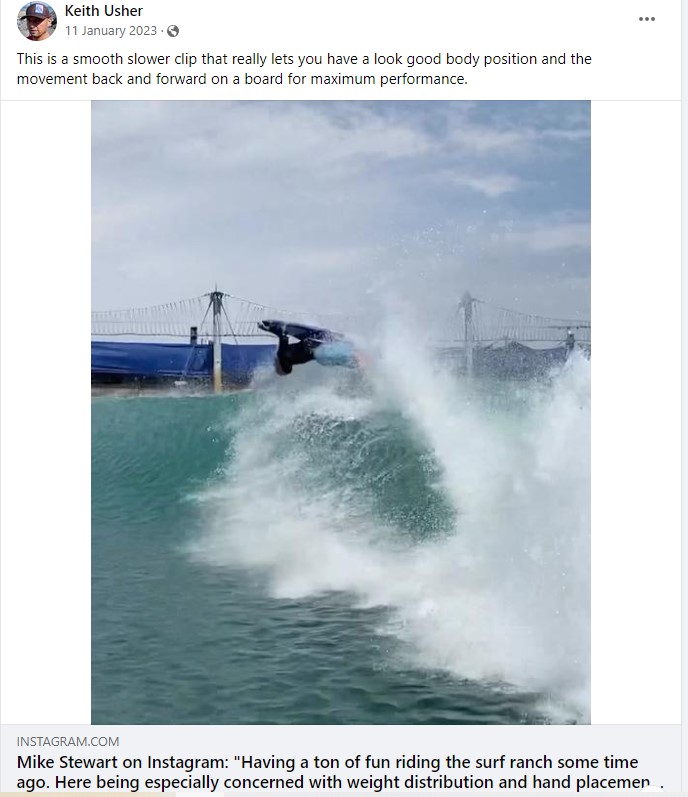Open Keith Usher's profile picture
This screenshot has height=797, width=688.
[x=36, y=20]
